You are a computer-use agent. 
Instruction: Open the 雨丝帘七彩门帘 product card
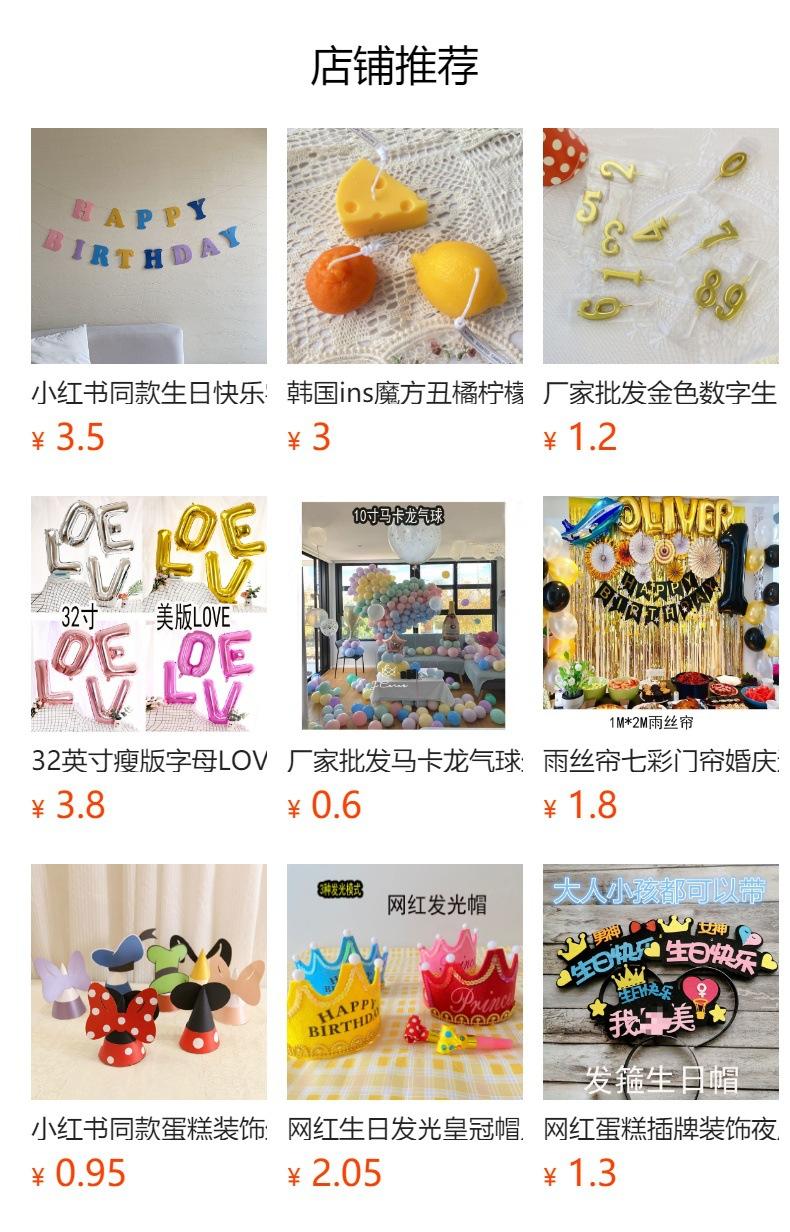(x=661, y=614)
